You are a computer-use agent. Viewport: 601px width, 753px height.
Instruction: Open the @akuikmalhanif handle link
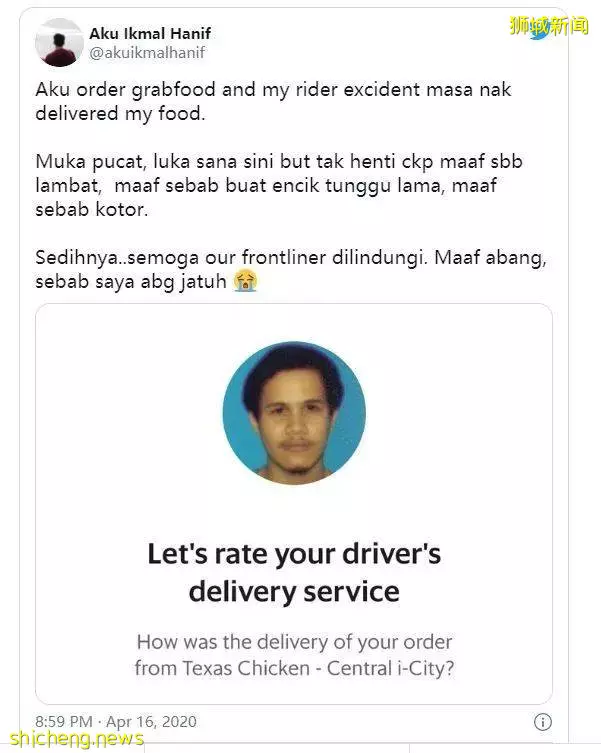[150, 54]
